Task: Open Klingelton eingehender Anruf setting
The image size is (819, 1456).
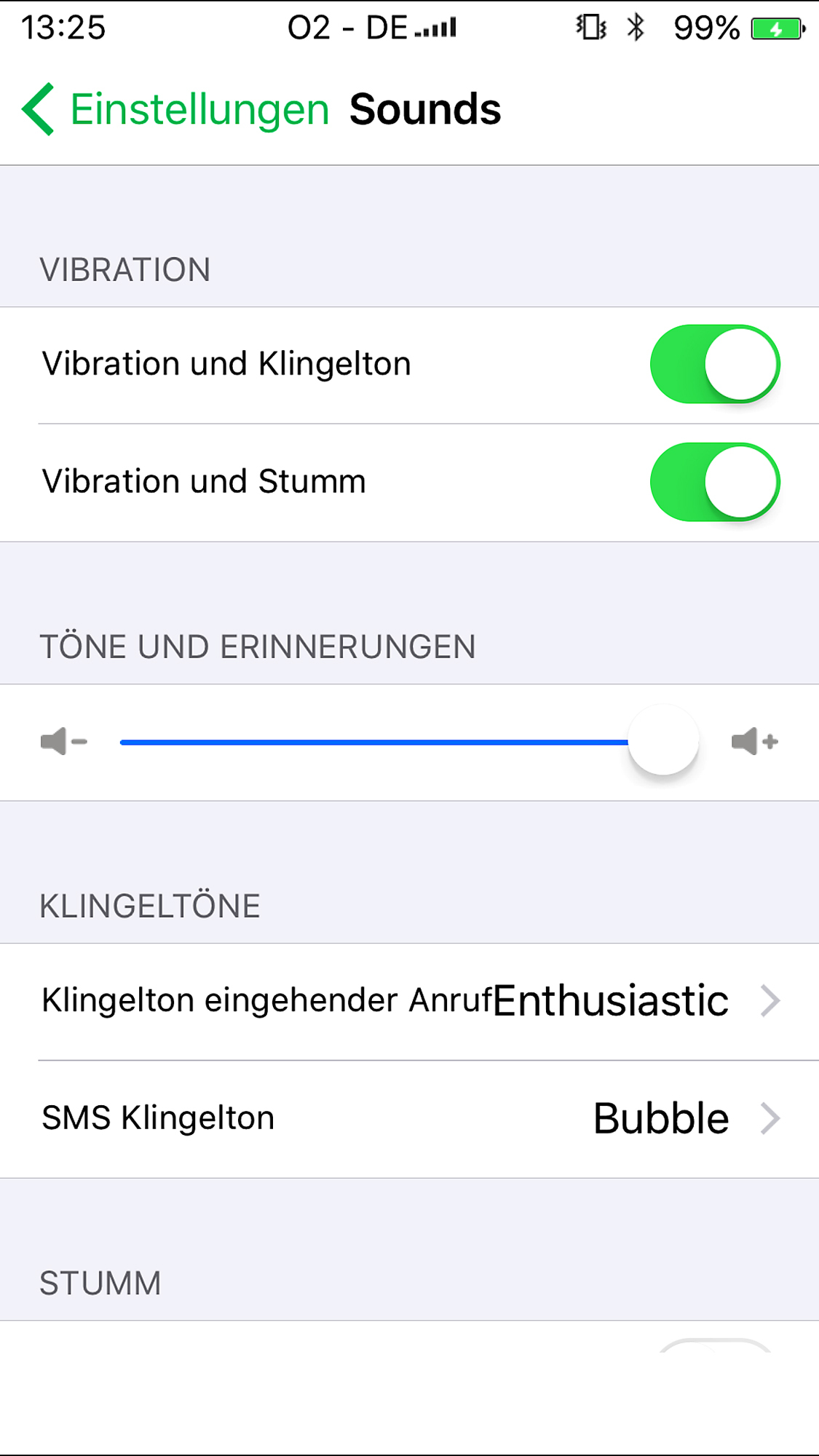Action: pyautogui.click(x=409, y=1001)
